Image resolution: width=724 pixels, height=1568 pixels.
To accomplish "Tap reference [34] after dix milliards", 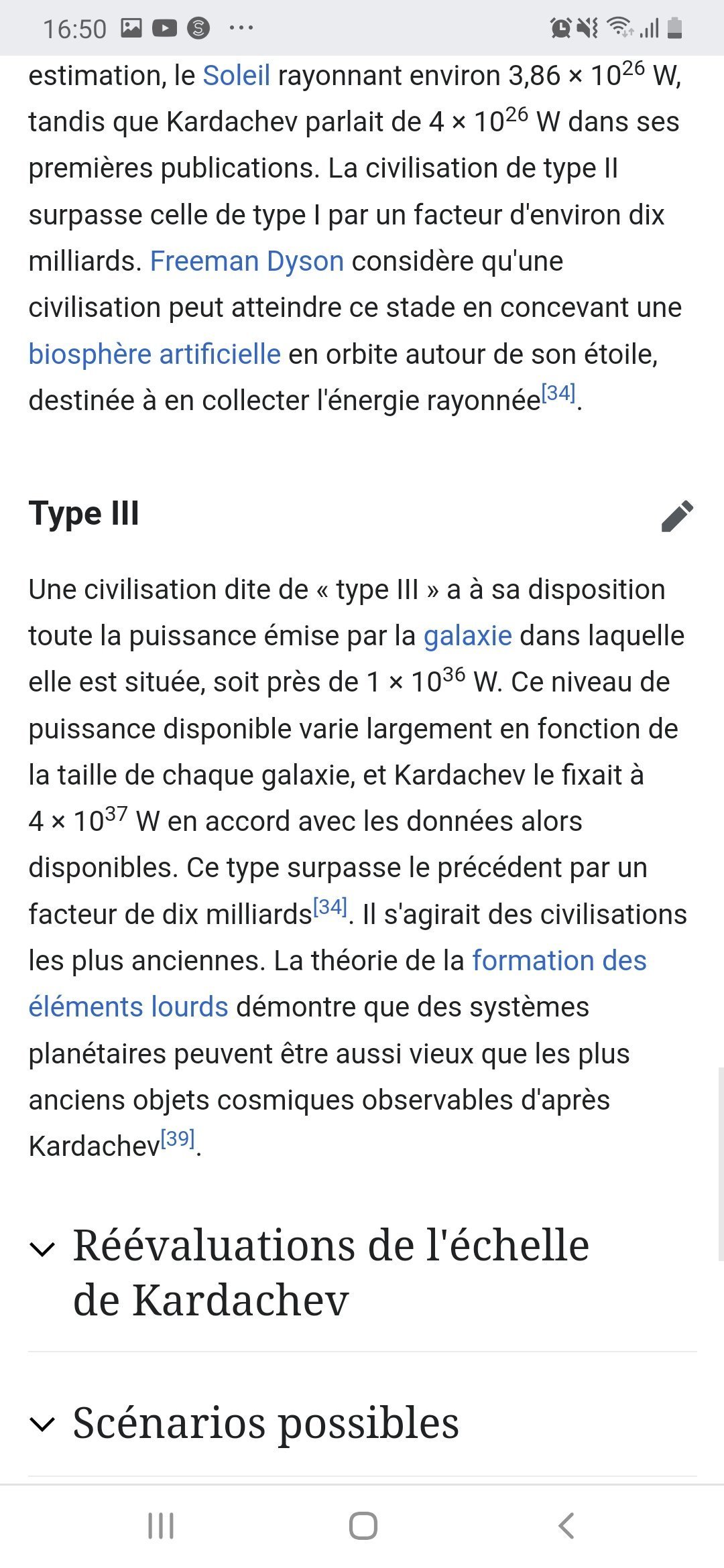I will click(330, 907).
